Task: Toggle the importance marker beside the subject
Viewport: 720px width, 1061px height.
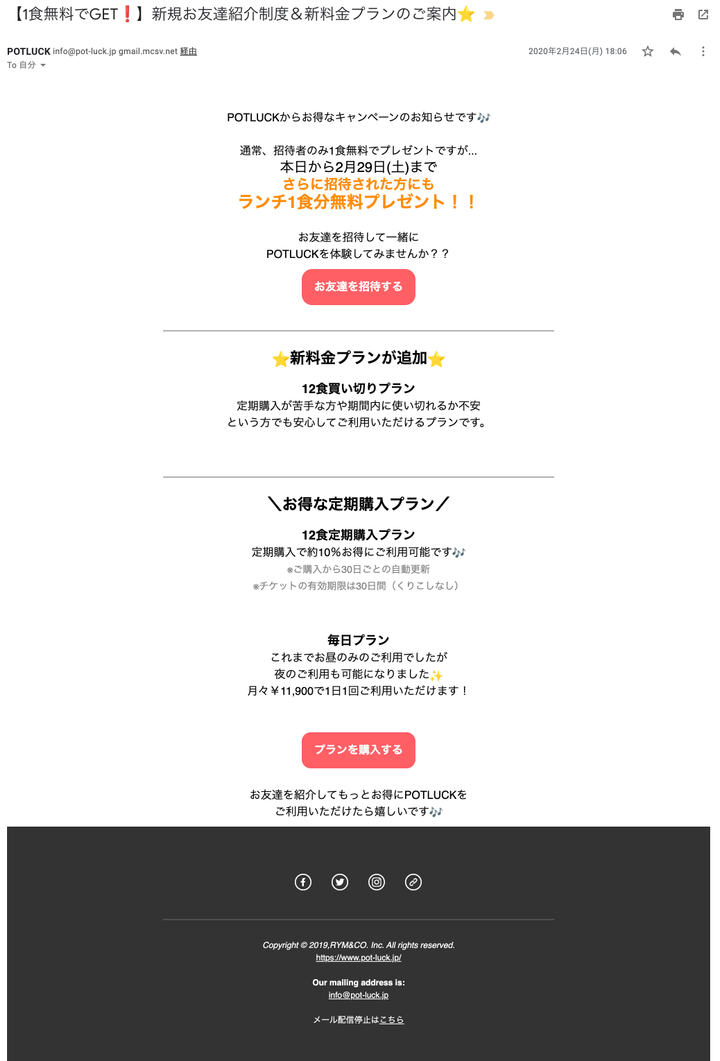Action: click(x=489, y=15)
